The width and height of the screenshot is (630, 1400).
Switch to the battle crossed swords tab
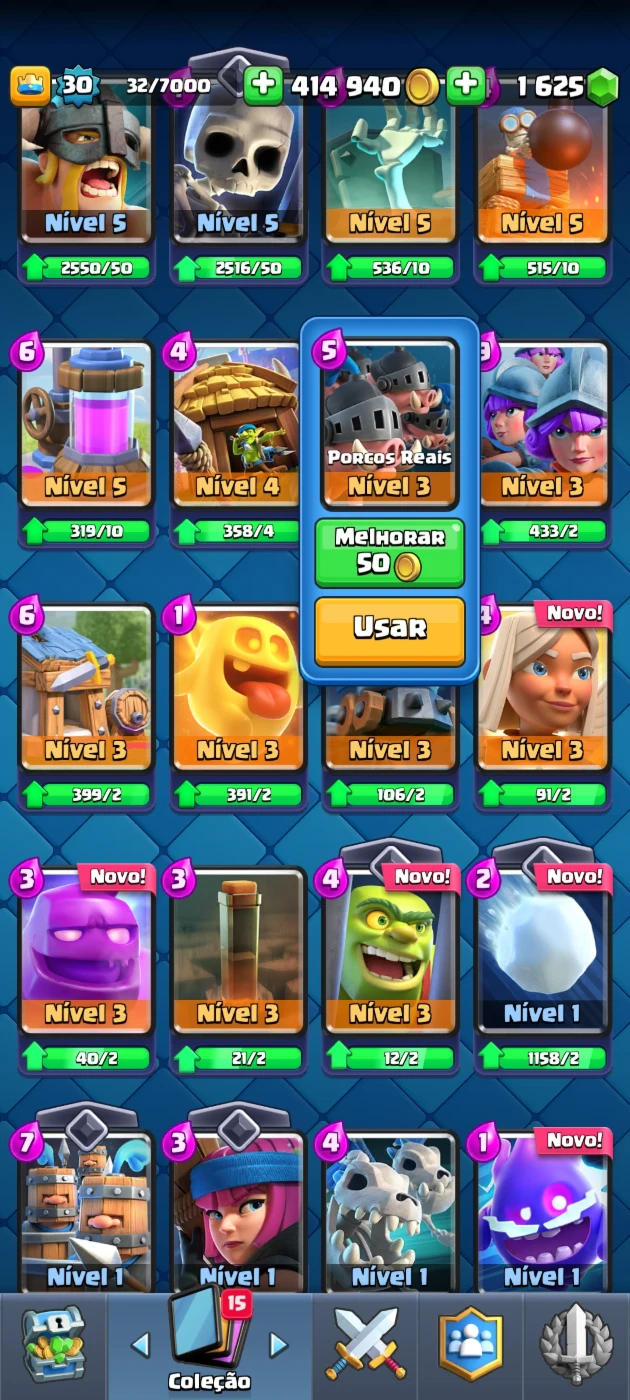tap(366, 1346)
